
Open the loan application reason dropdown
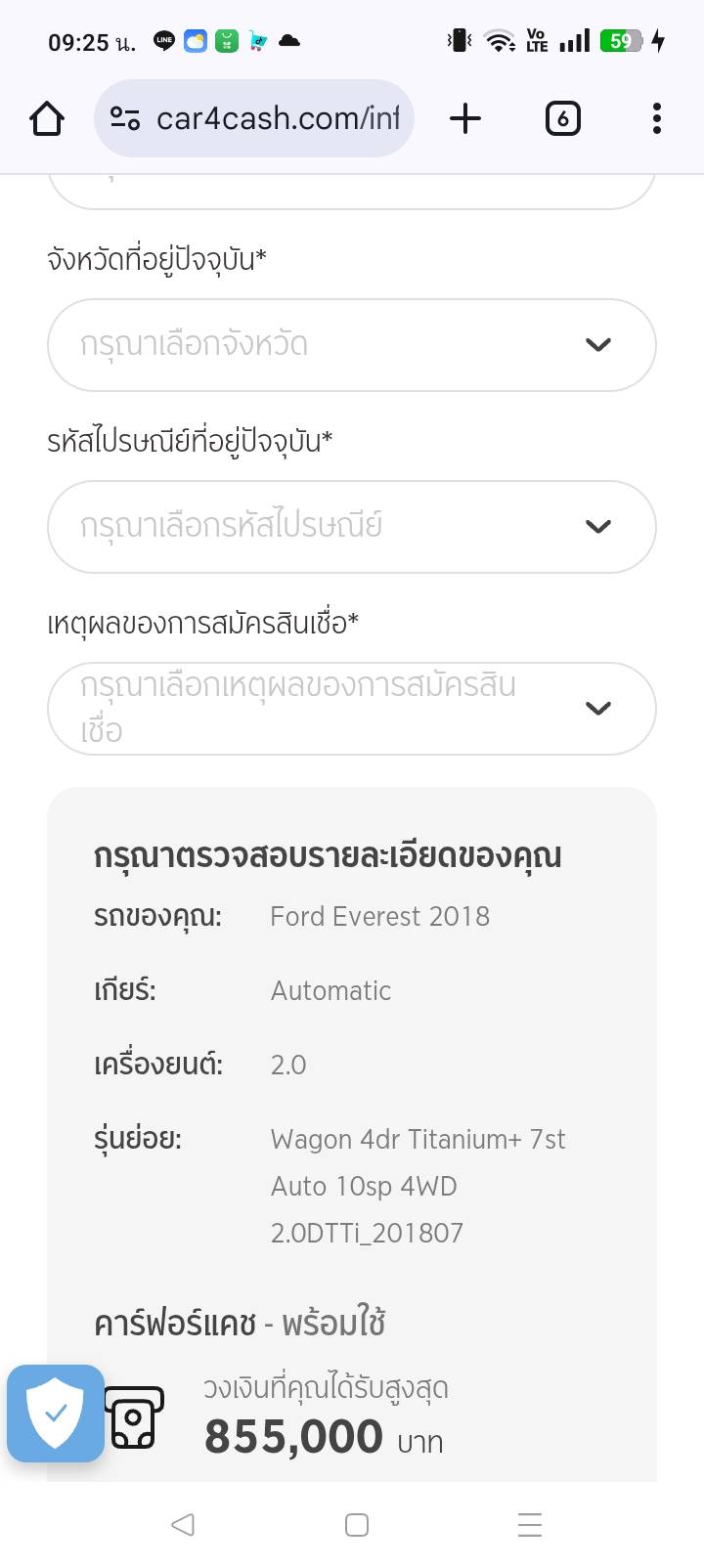click(x=351, y=709)
